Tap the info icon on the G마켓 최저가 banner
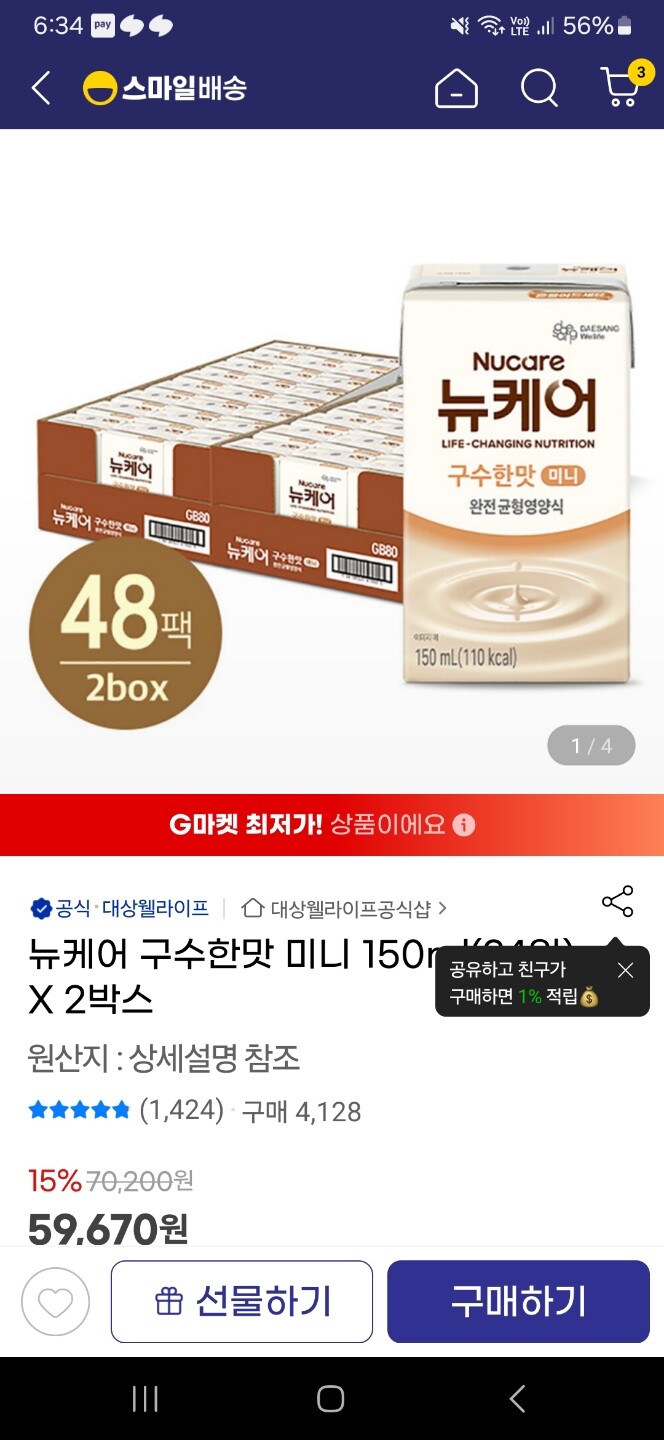664x1440 pixels. (x=464, y=825)
